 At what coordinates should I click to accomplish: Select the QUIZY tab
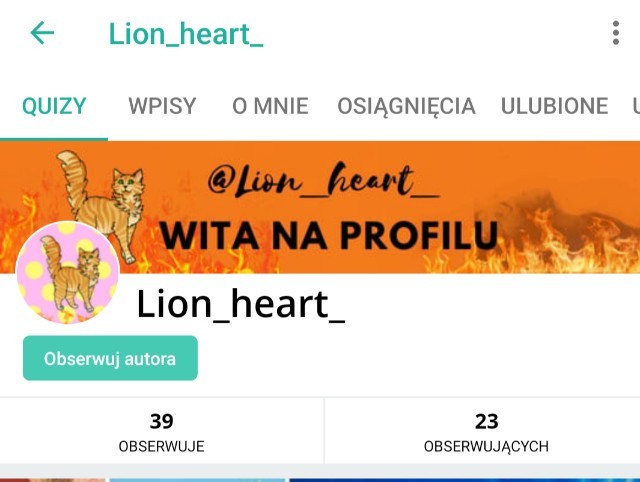(54, 106)
